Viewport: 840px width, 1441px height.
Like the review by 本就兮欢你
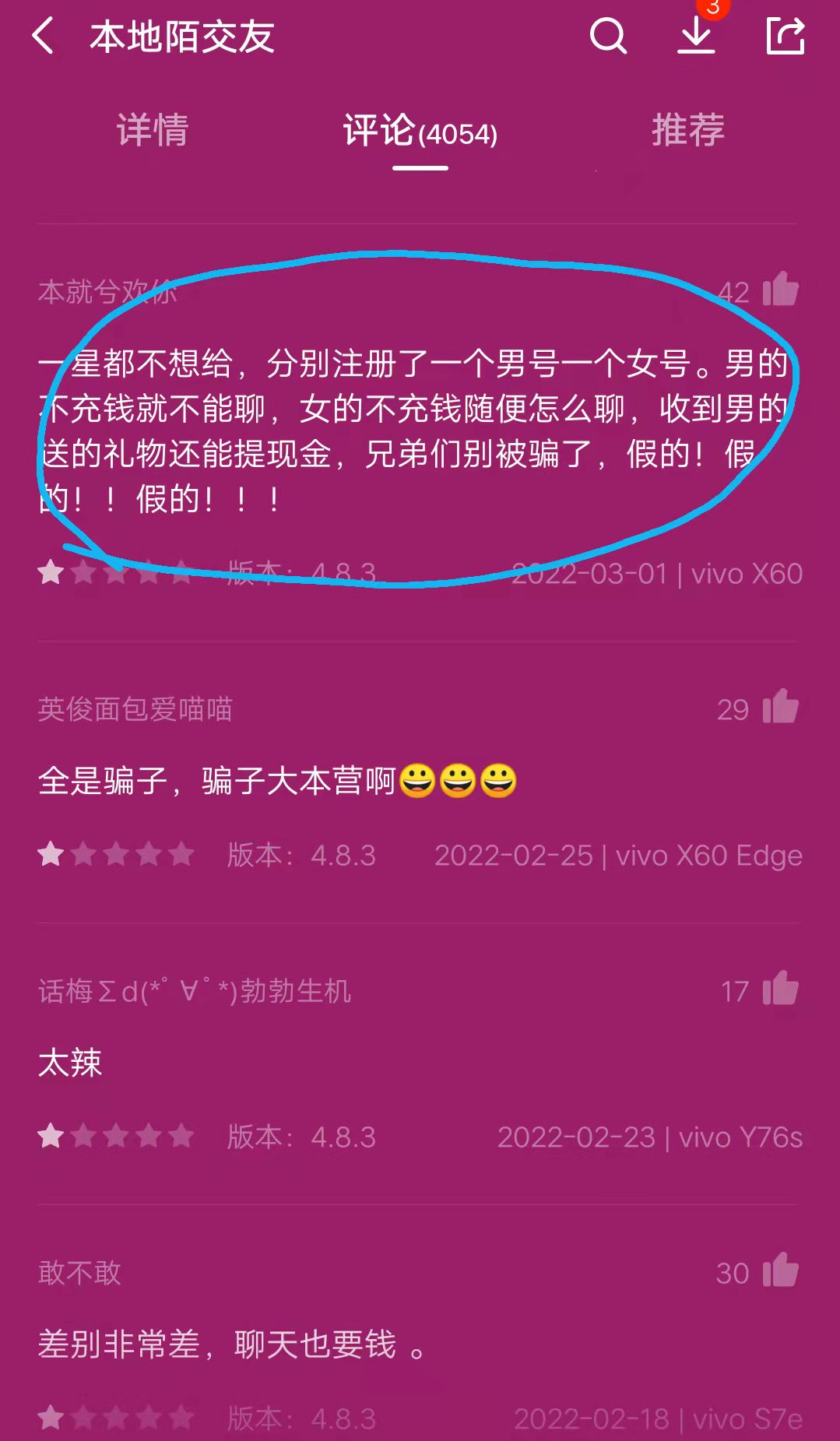tap(780, 290)
